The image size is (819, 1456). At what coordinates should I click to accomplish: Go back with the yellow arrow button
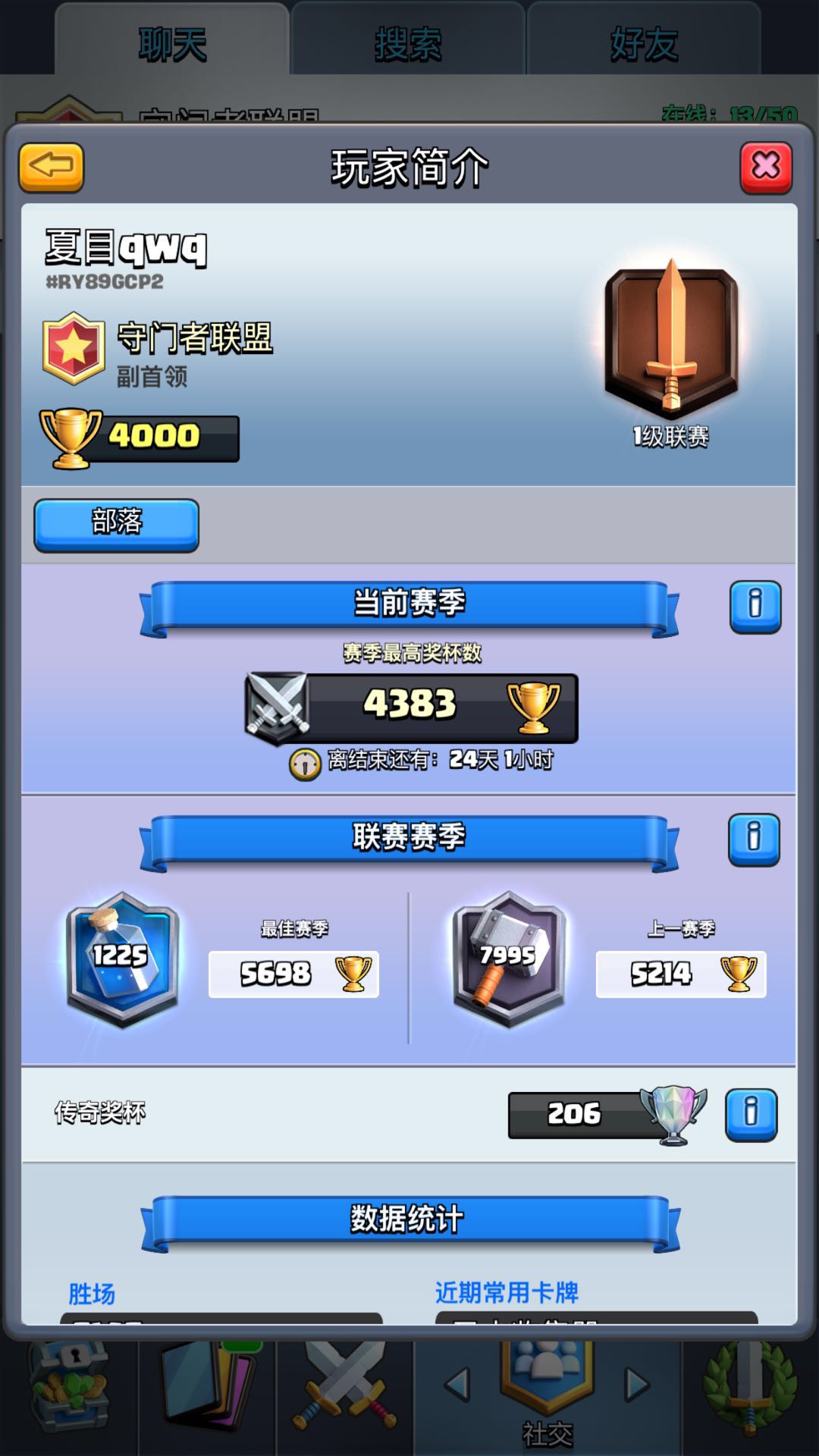(51, 166)
